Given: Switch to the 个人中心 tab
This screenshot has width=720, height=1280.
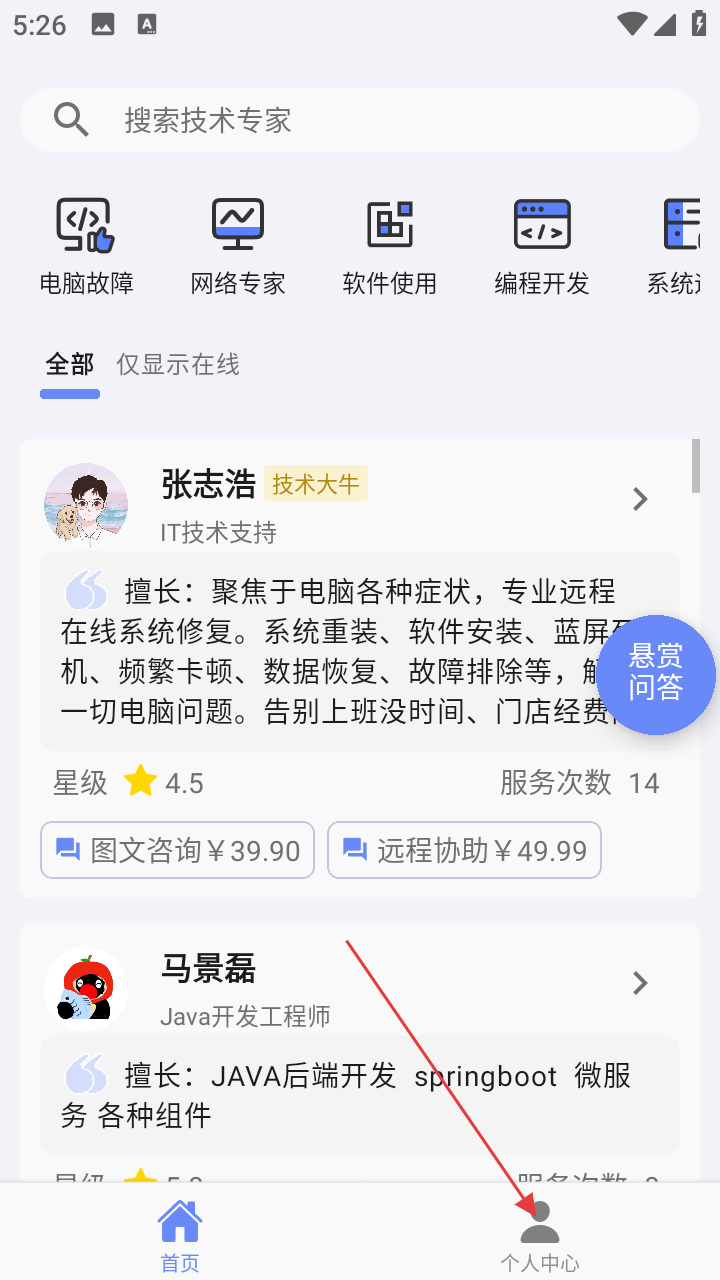Looking at the screenshot, I should 540,1235.
